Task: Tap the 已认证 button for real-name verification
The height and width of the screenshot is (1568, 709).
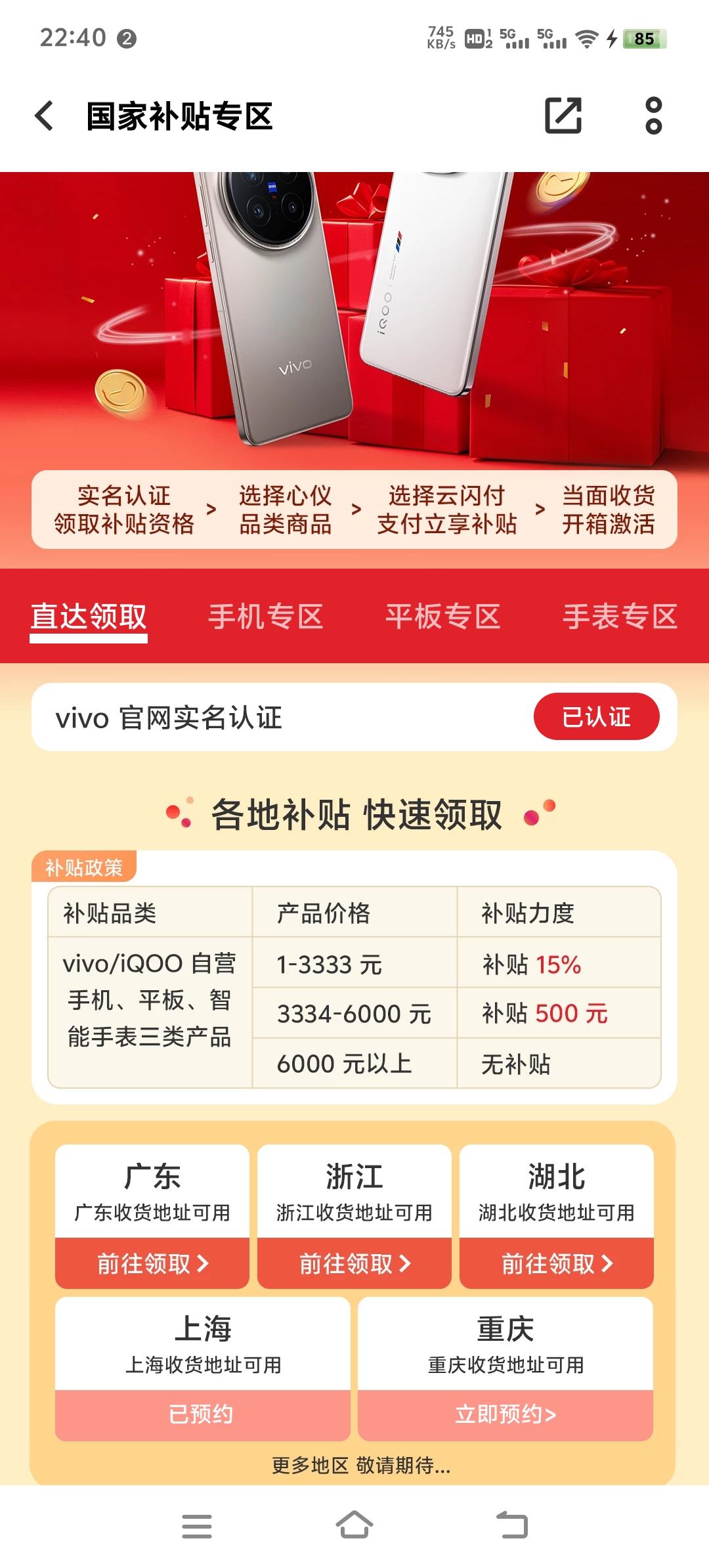Action: click(x=596, y=717)
